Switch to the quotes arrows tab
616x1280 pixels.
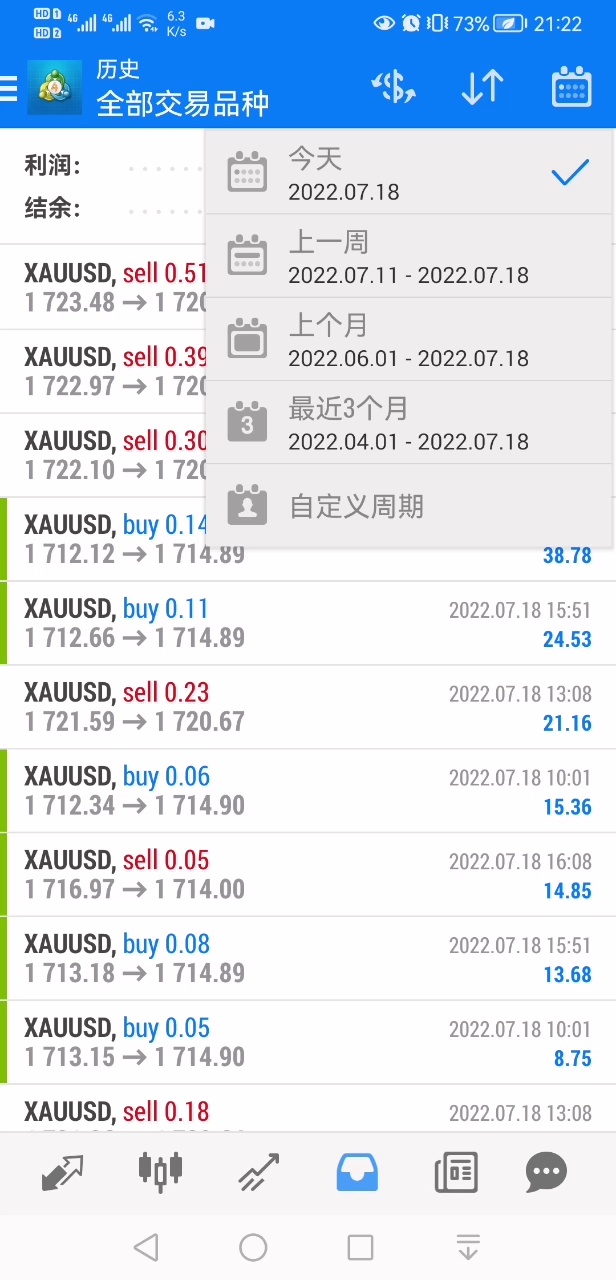click(x=62, y=1172)
